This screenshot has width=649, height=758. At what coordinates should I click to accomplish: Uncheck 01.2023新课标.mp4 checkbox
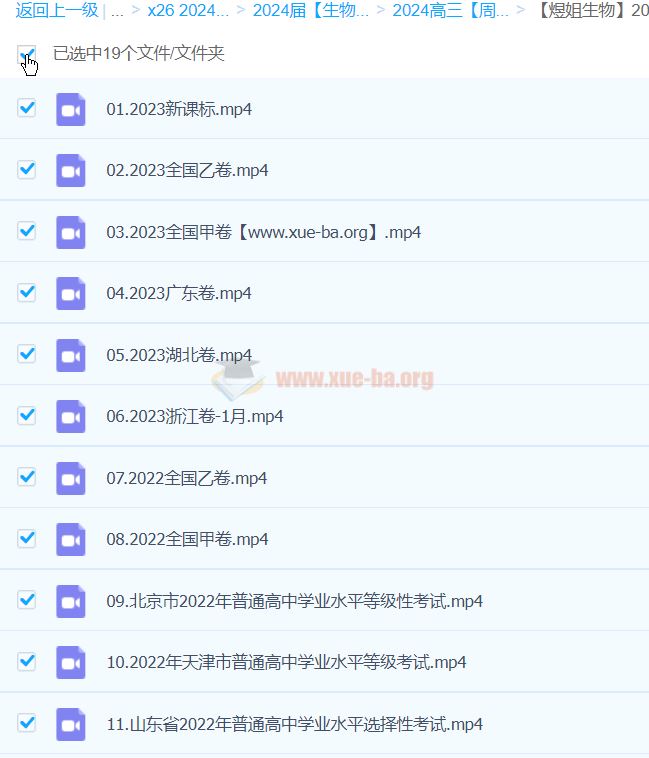tap(27, 108)
